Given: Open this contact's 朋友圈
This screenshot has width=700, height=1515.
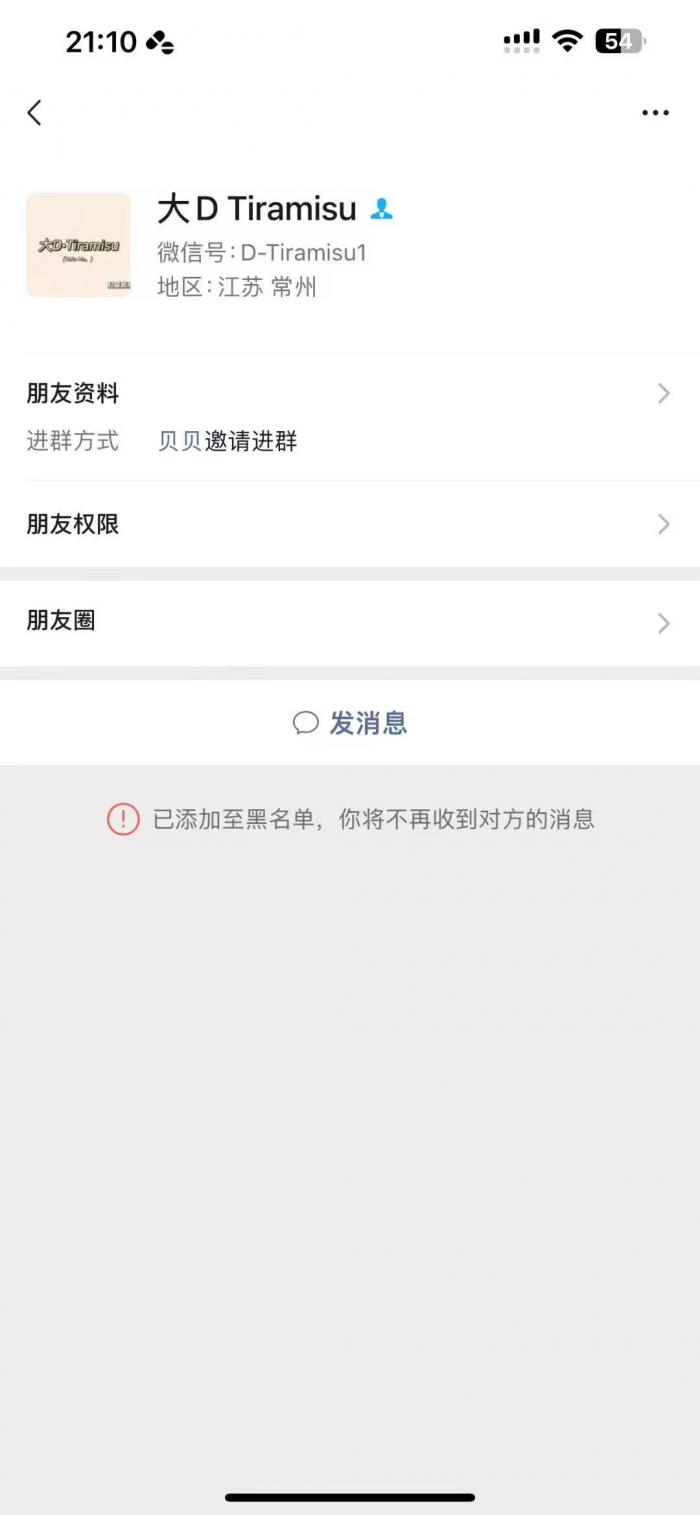Looking at the screenshot, I should pos(348,622).
